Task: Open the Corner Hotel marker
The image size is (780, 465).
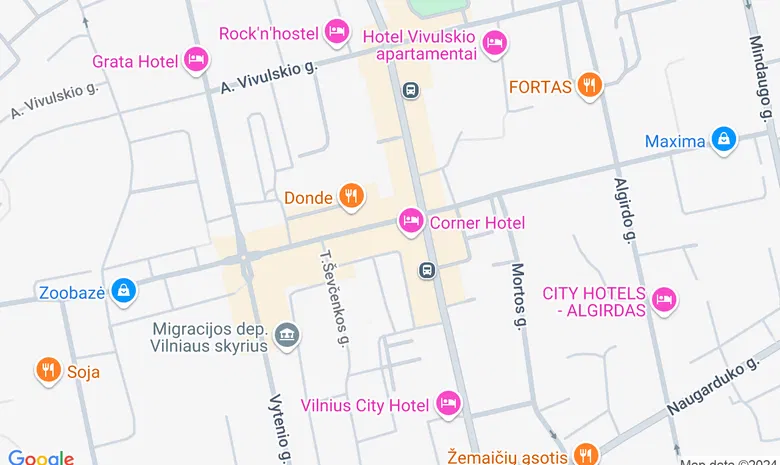Action: (411, 222)
